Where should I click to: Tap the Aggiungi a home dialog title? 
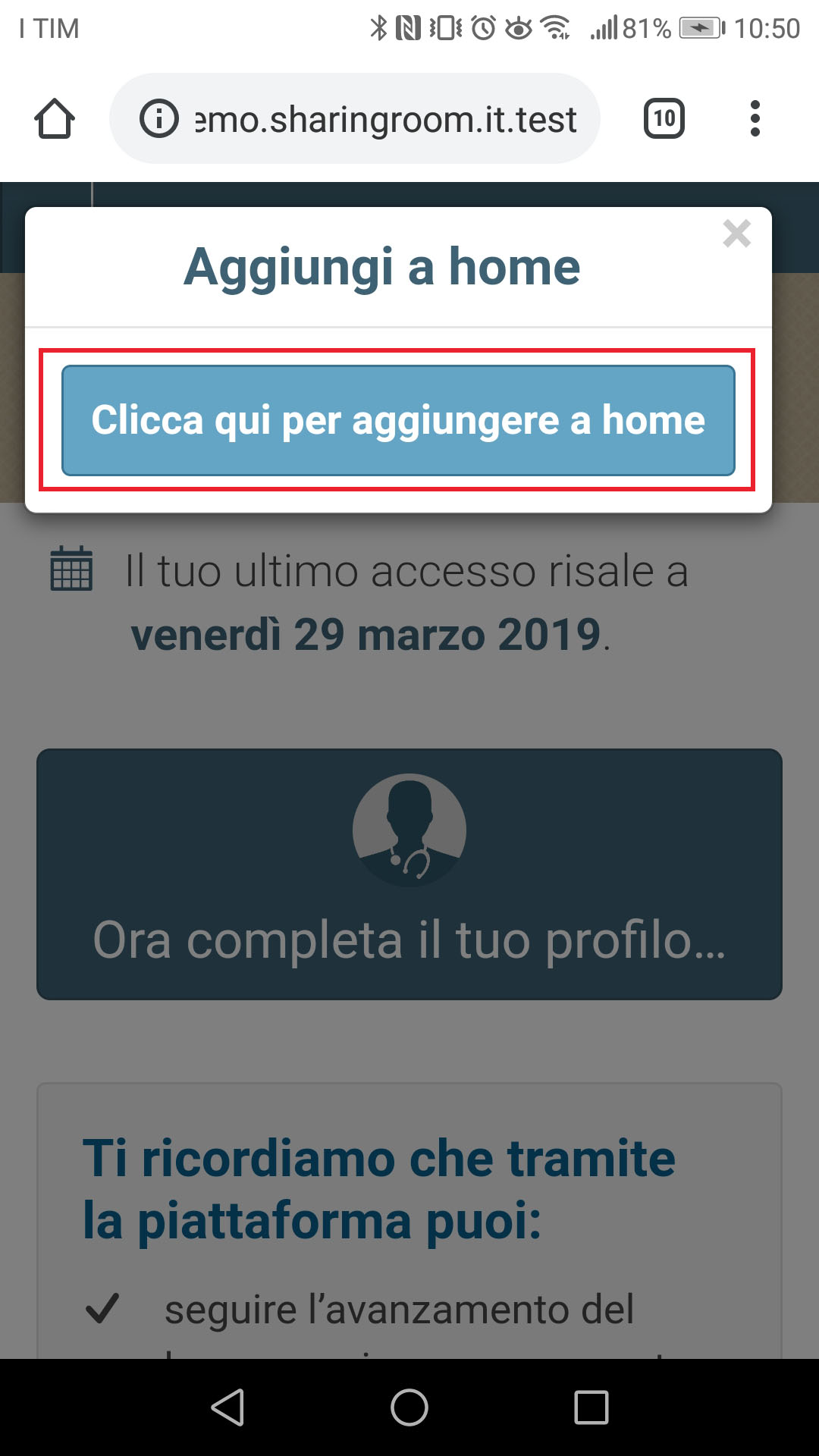(x=382, y=265)
